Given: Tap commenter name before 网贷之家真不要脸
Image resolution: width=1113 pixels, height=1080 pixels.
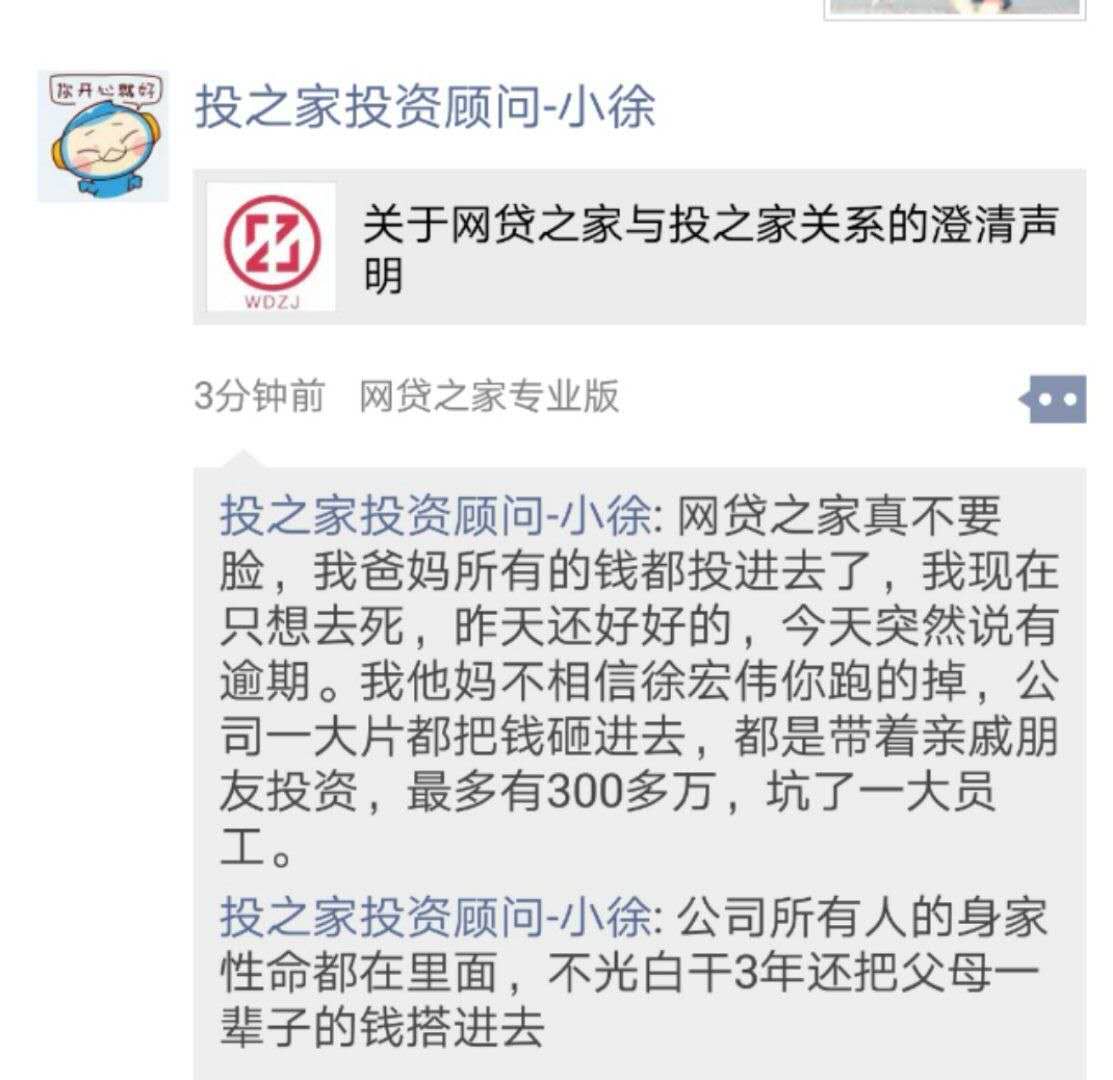Looking at the screenshot, I should [434, 518].
